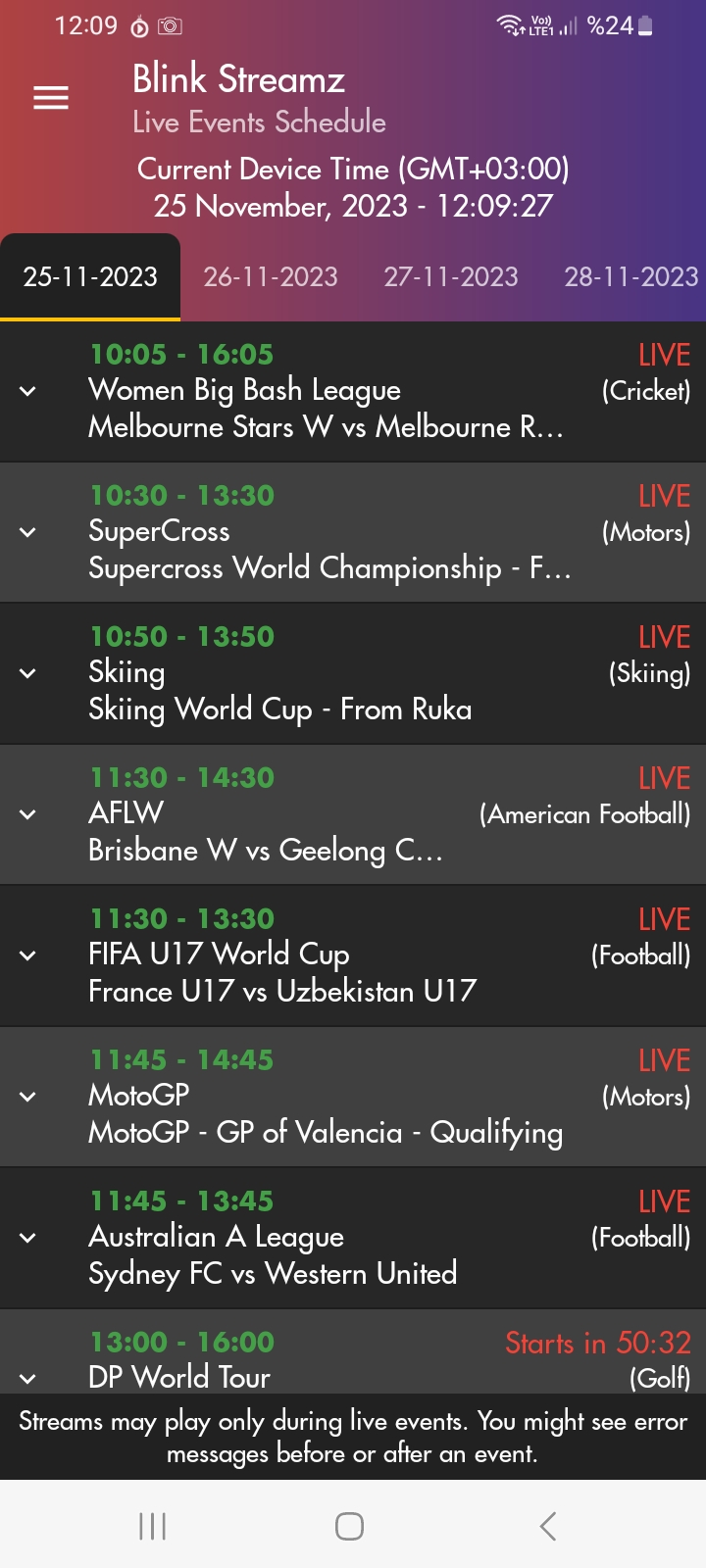
Task: Go back using the system back button
Action: click(x=548, y=1526)
